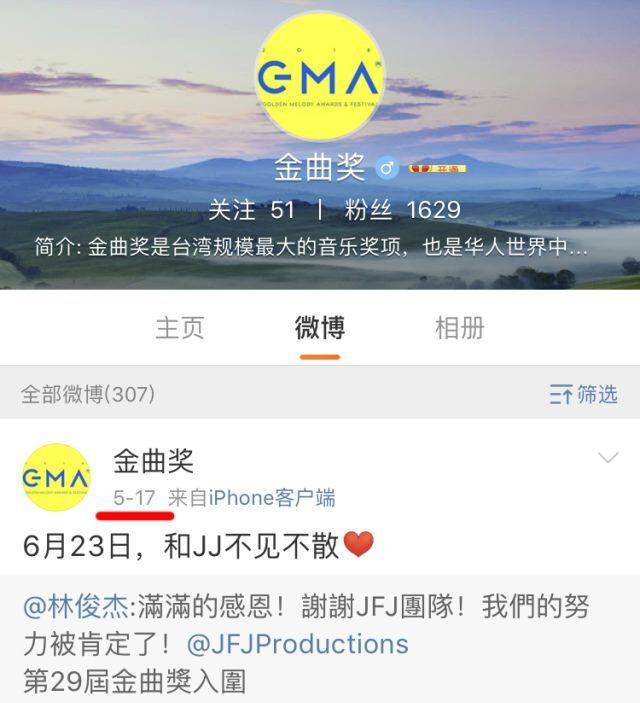Open the 筛选 filter option

584,395
